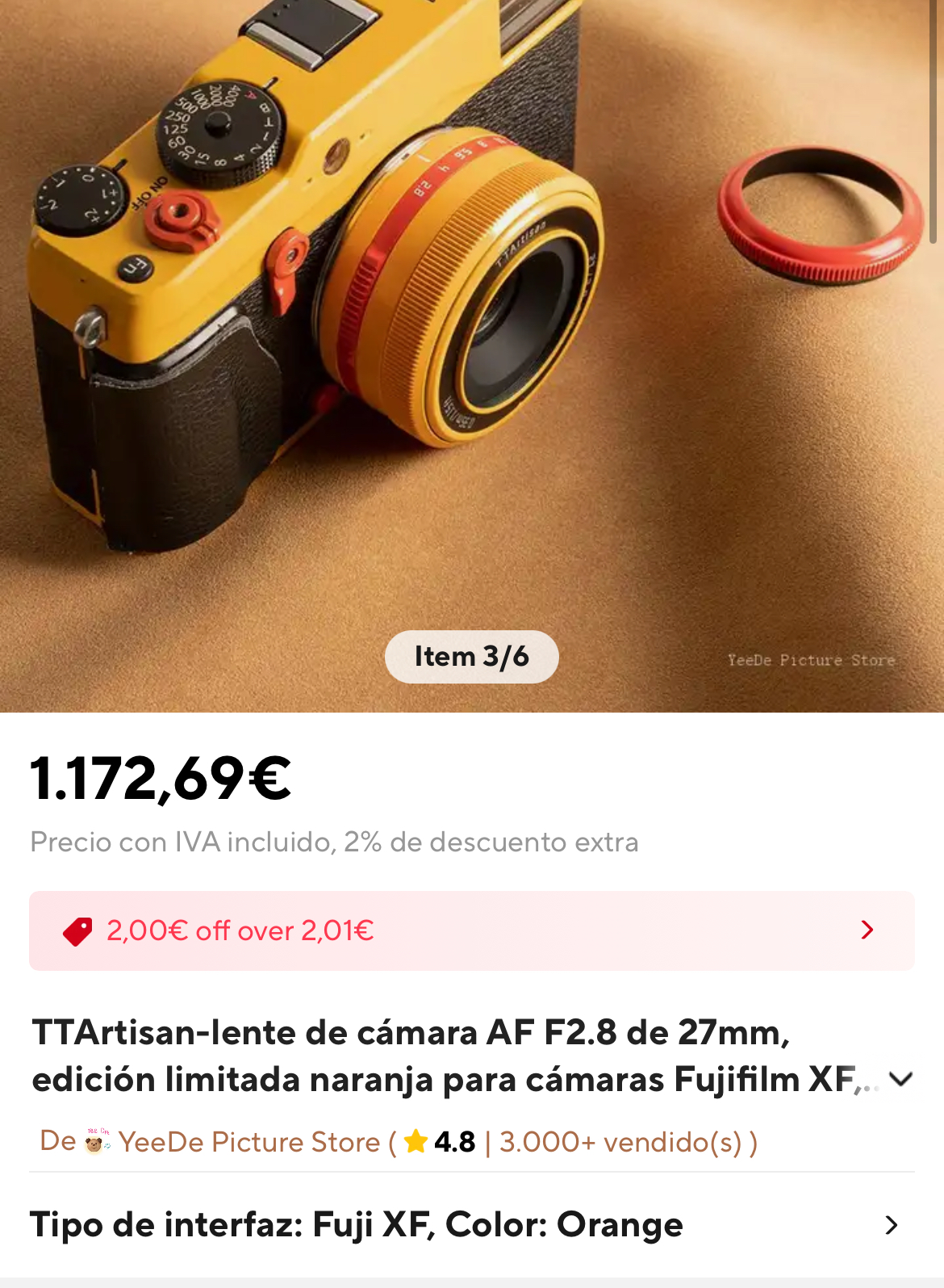Open interface type and color options
The height and width of the screenshot is (1288, 944).
point(471,1225)
